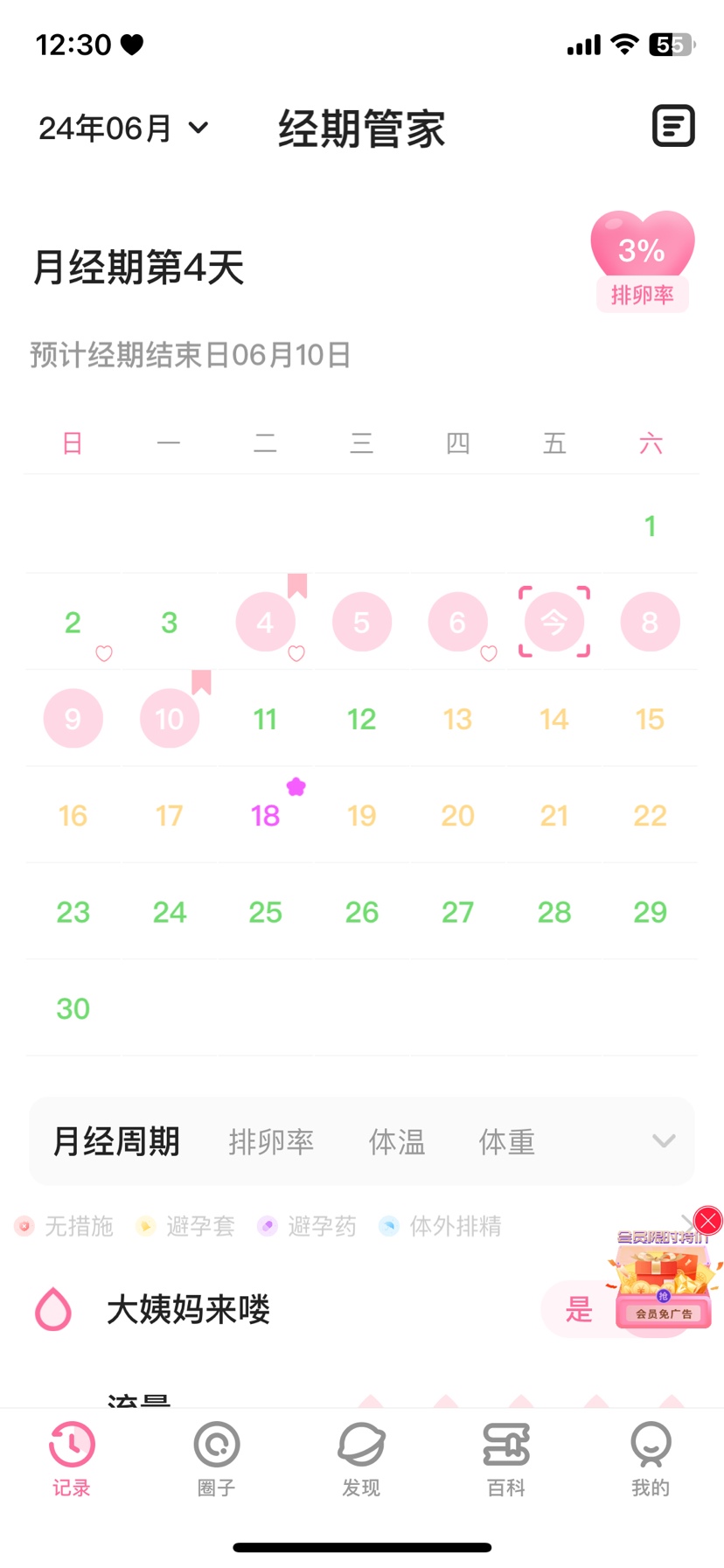Screen dimensions: 724x1568
Task: Switch to 体重 tab
Action: click(x=506, y=1141)
